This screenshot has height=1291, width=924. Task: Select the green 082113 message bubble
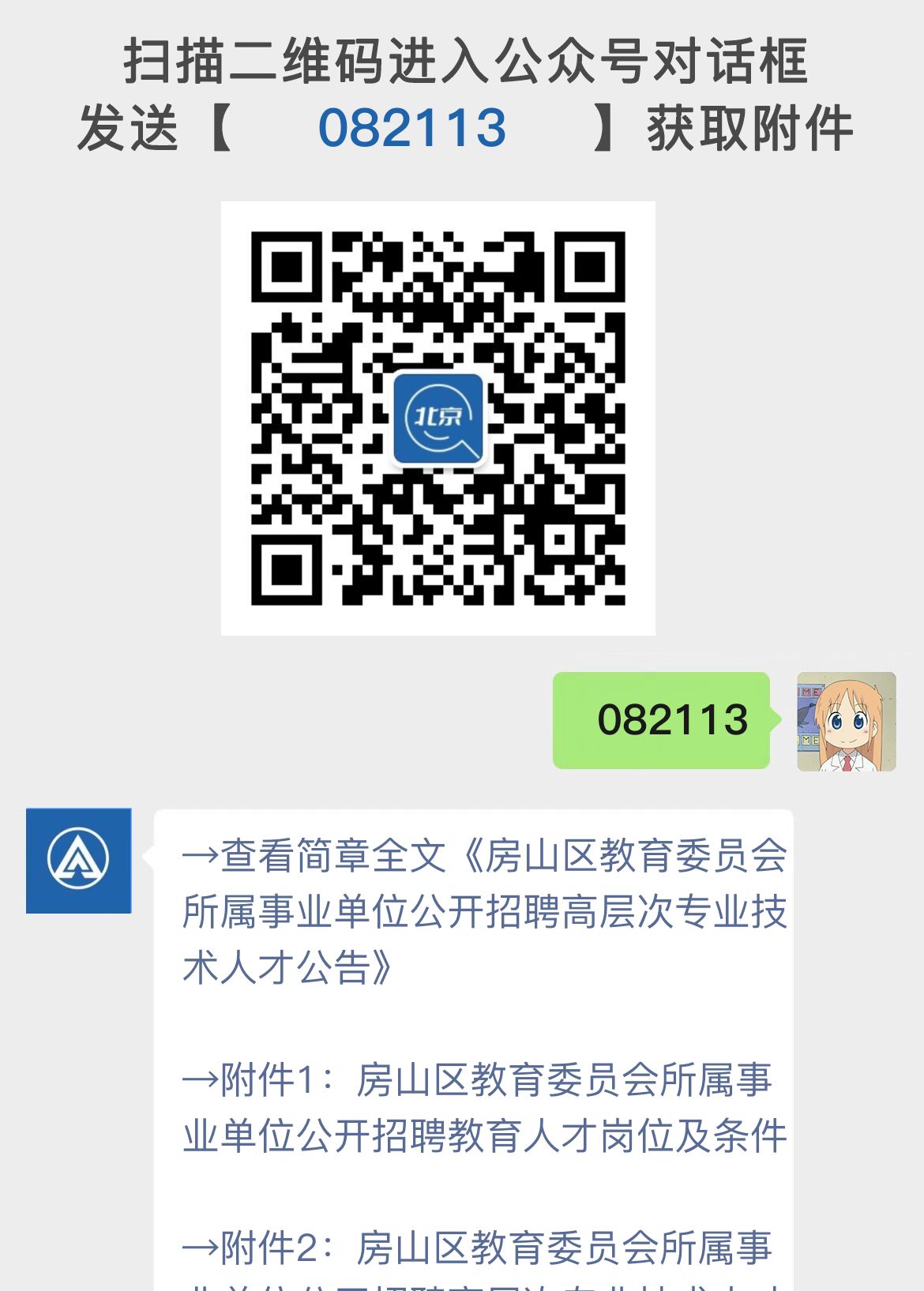662,721
